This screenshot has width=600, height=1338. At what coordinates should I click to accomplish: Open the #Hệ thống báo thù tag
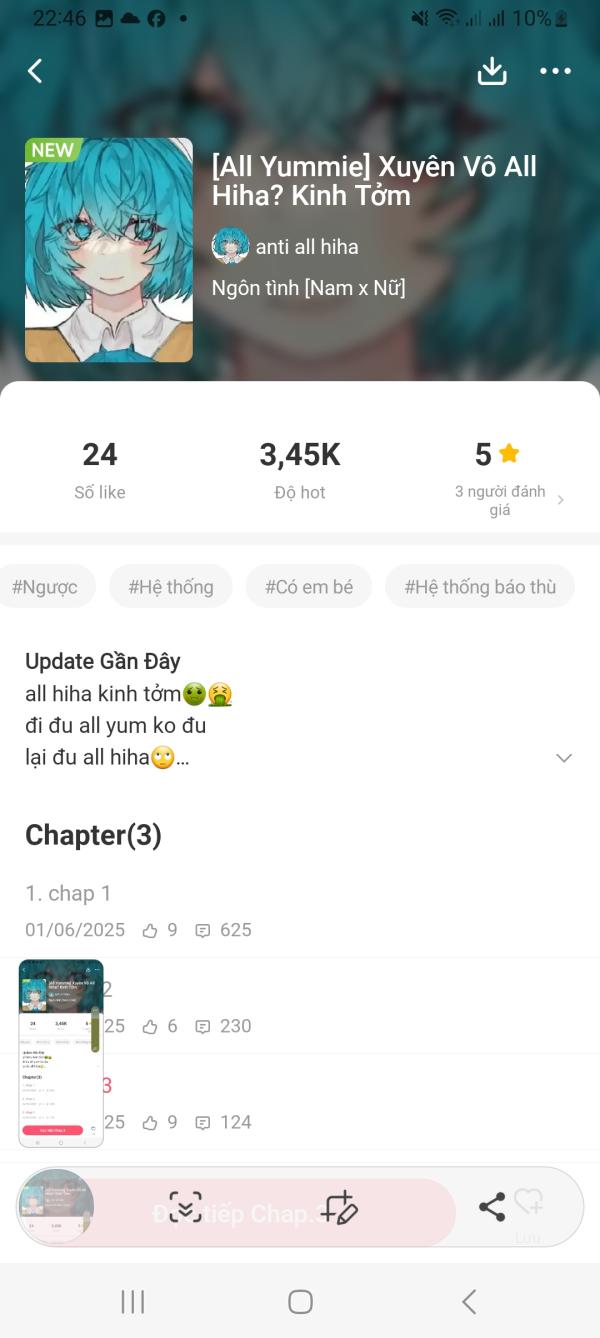tap(480, 587)
